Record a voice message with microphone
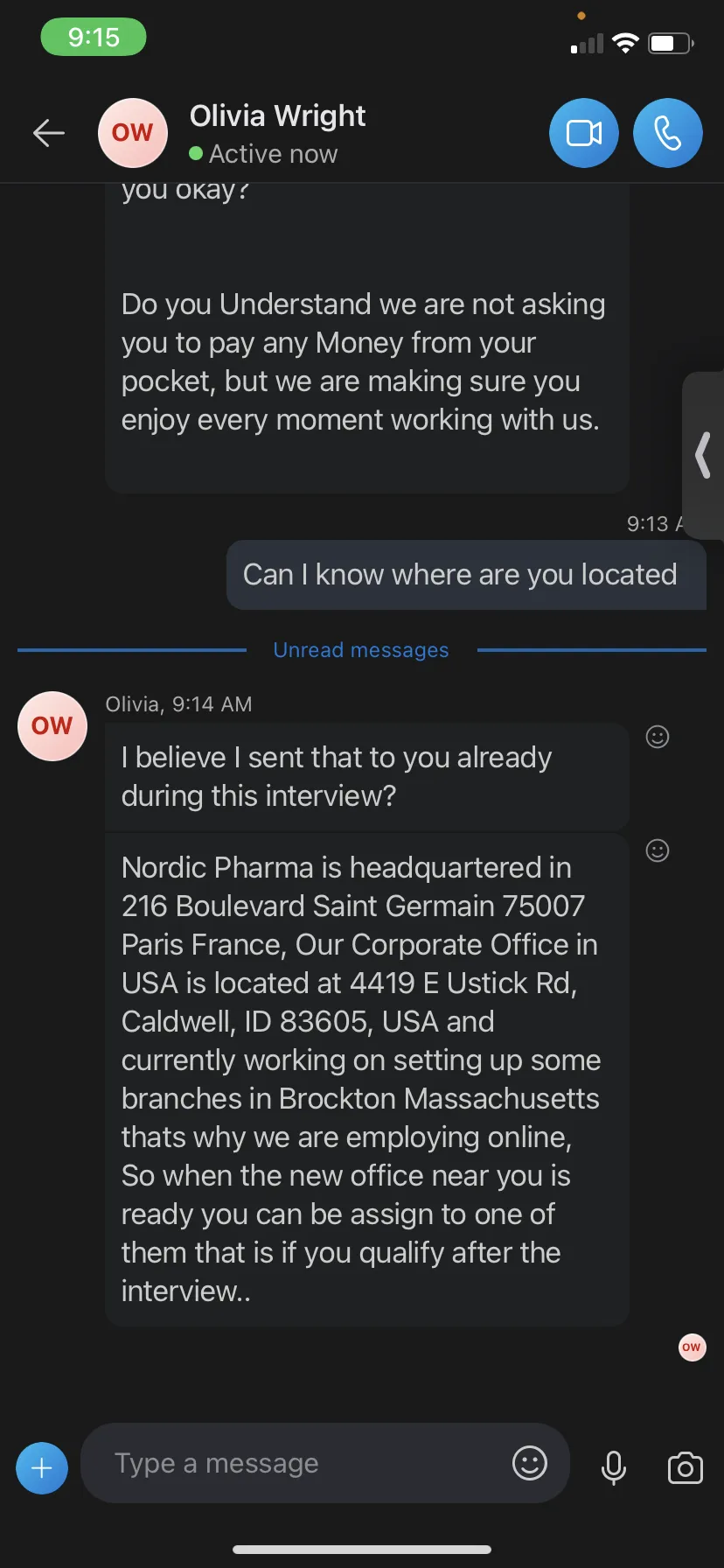The width and height of the screenshot is (724, 1568). tap(614, 1467)
